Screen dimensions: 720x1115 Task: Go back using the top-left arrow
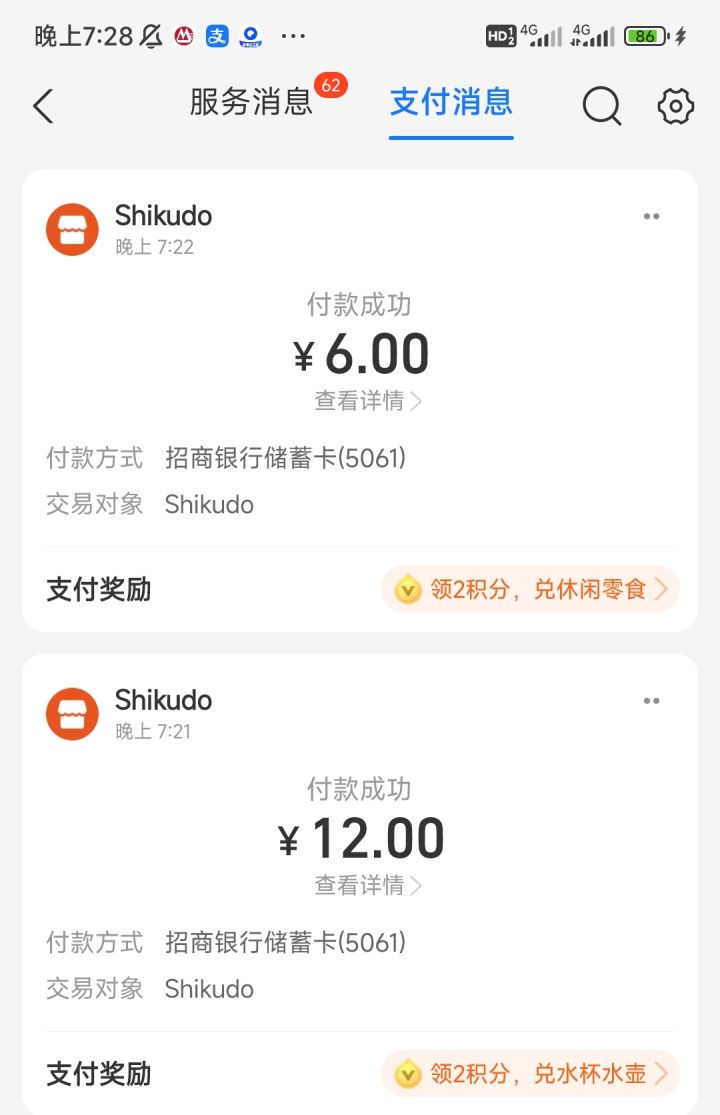pyautogui.click(x=43, y=105)
